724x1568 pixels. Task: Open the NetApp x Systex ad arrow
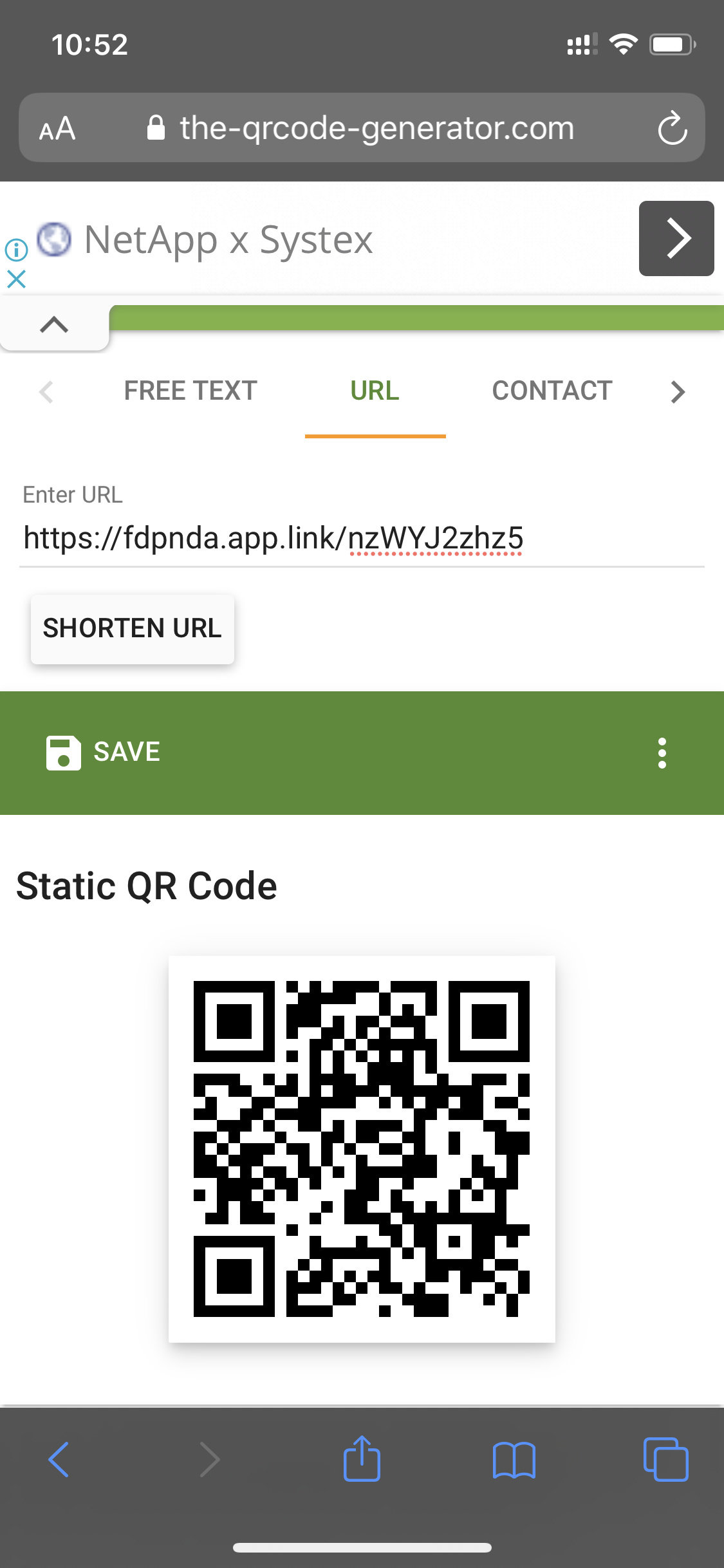point(676,238)
